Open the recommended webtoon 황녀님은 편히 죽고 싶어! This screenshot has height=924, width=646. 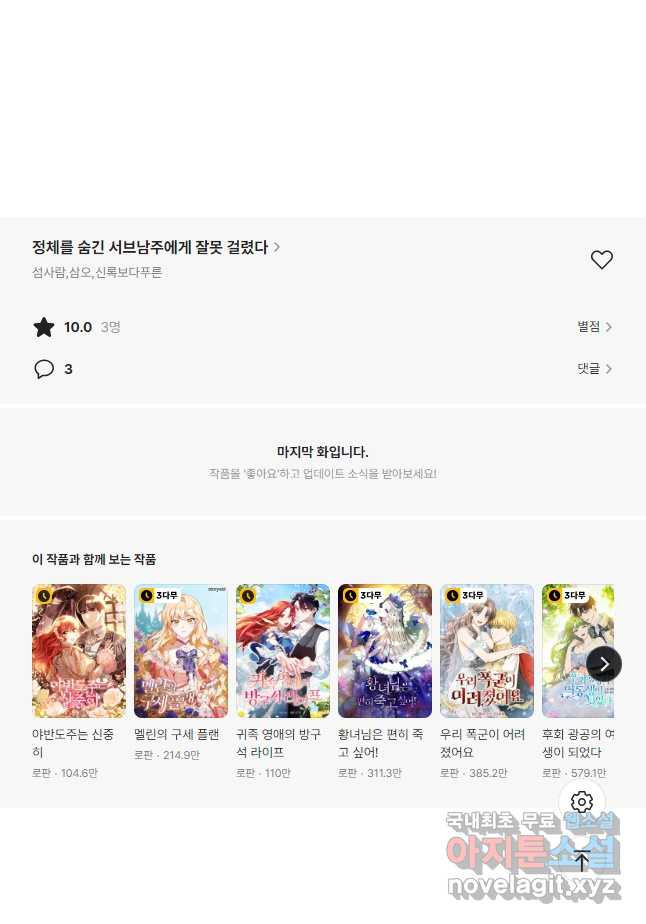click(385, 651)
